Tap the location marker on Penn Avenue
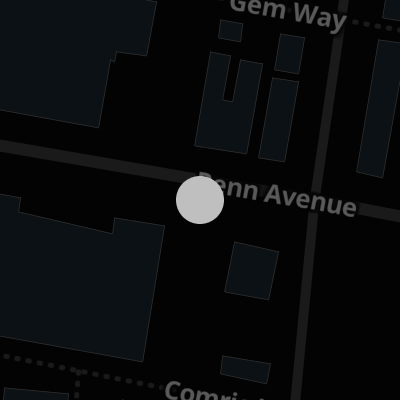 (x=200, y=200)
